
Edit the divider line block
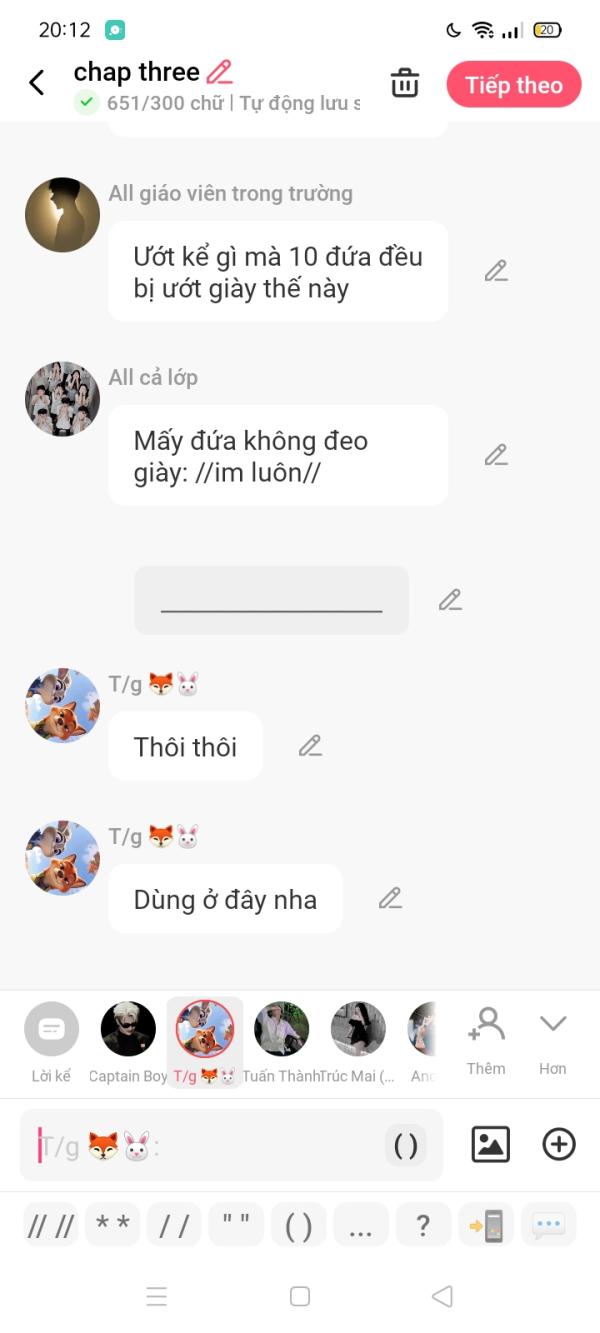click(x=450, y=600)
